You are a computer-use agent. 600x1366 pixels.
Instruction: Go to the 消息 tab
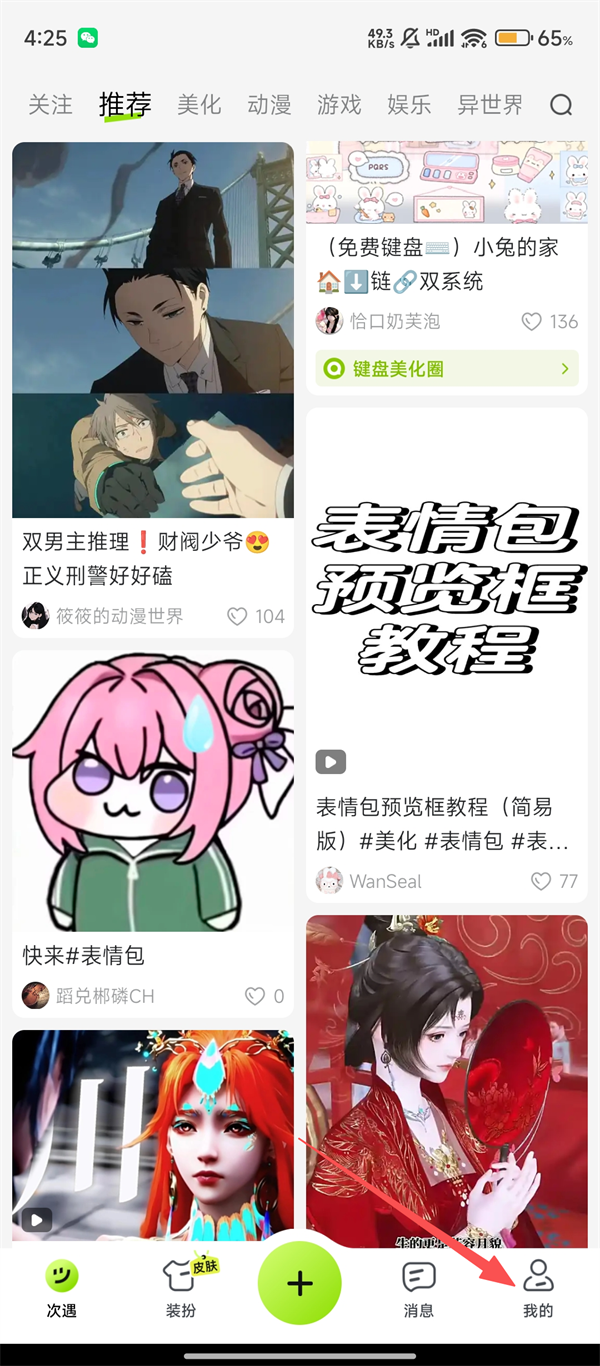418,1288
